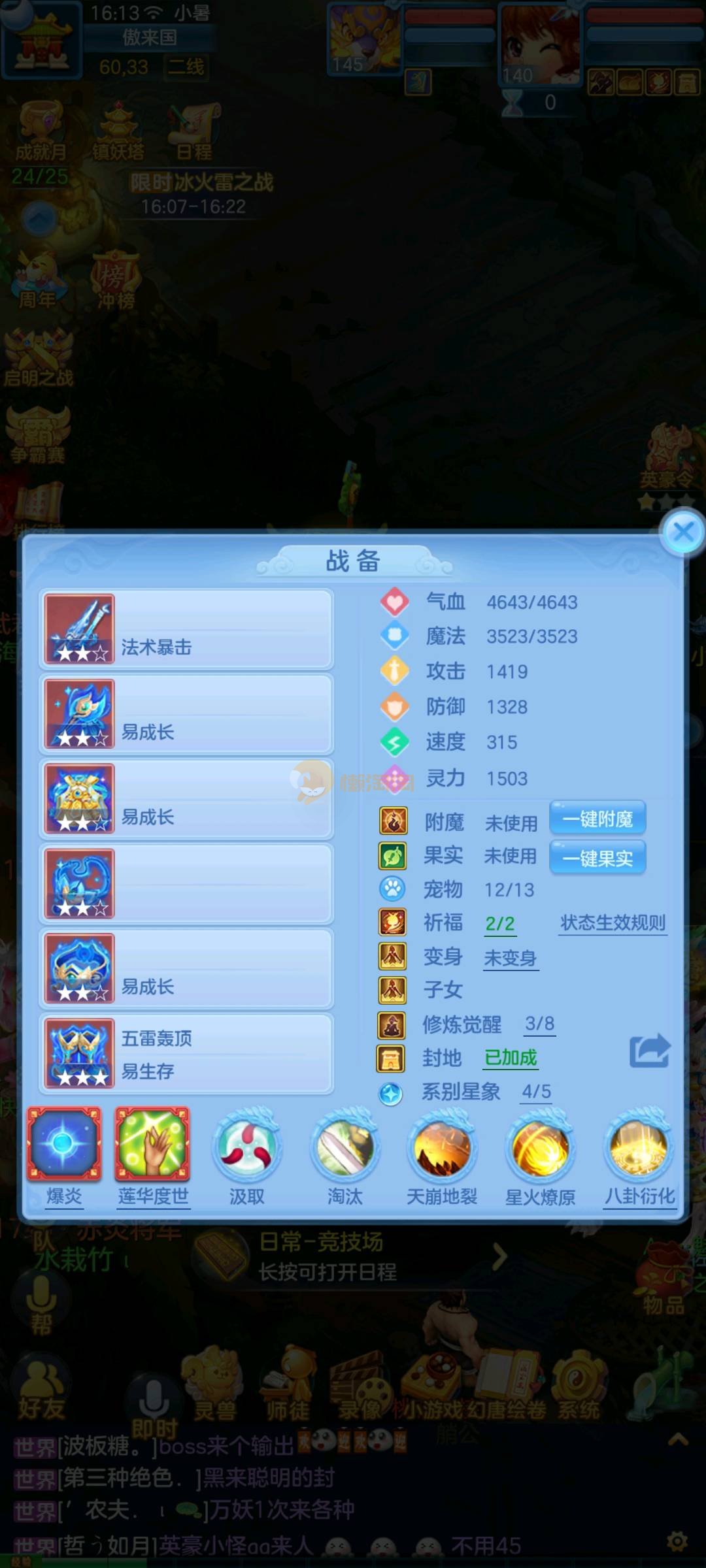View the 祈福 2/2 blessing status
Screen dimensions: 706x1568
(x=499, y=924)
